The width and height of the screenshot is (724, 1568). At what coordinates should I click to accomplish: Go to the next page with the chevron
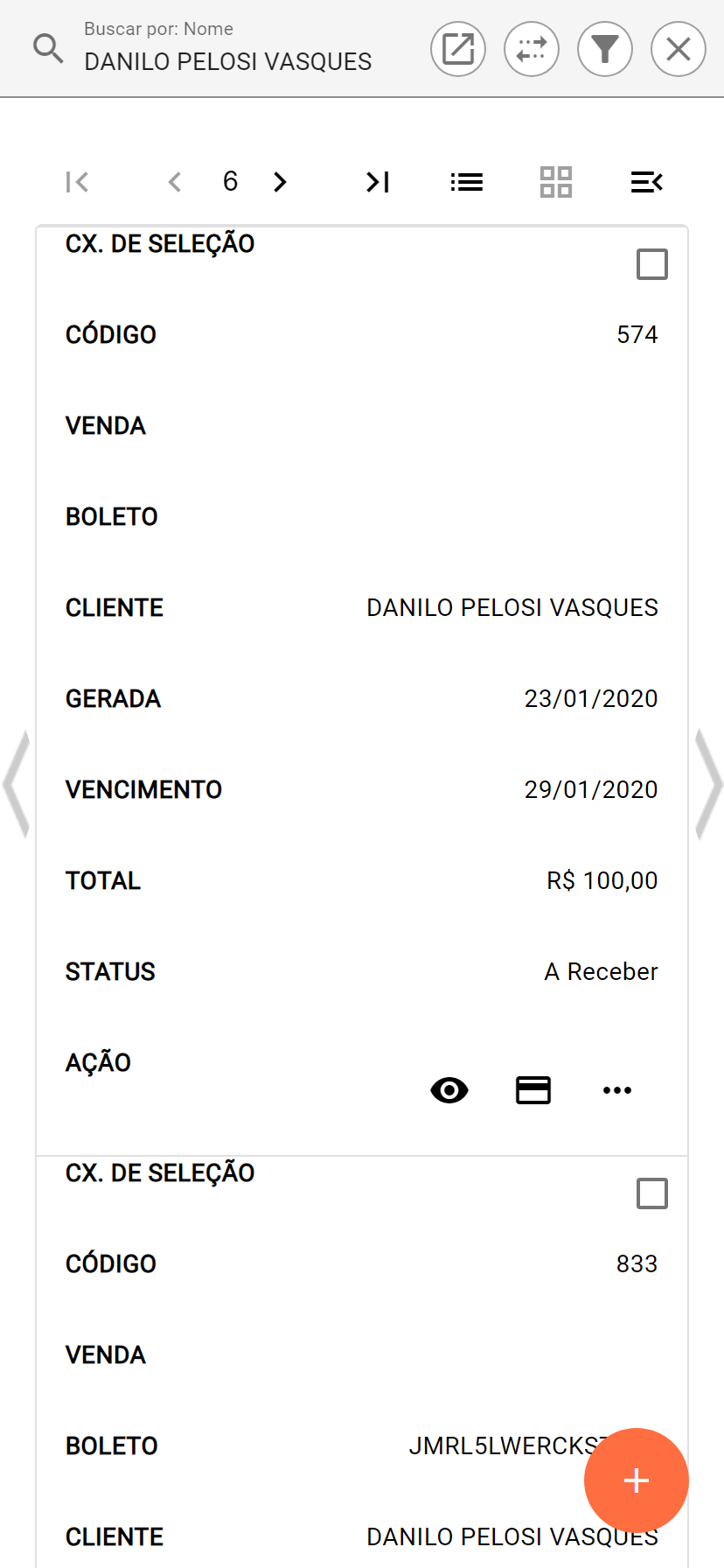point(280,182)
